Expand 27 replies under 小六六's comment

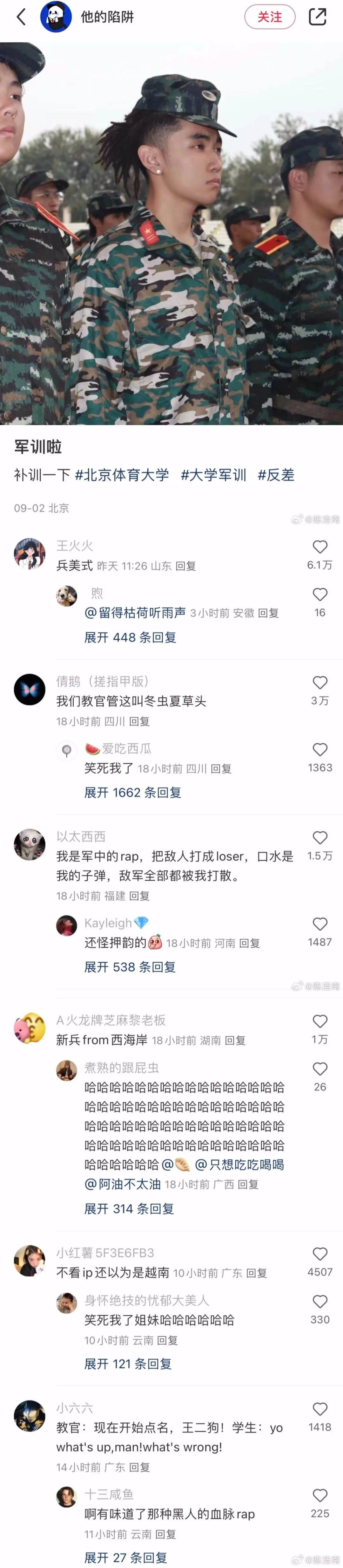(125, 1558)
